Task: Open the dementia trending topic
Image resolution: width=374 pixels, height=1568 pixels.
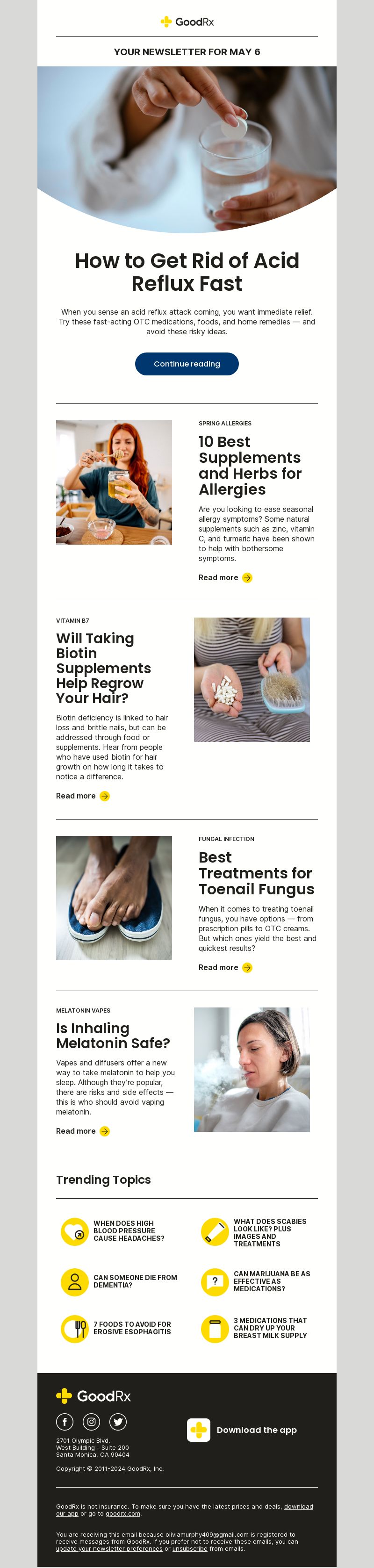Action: [135, 1281]
